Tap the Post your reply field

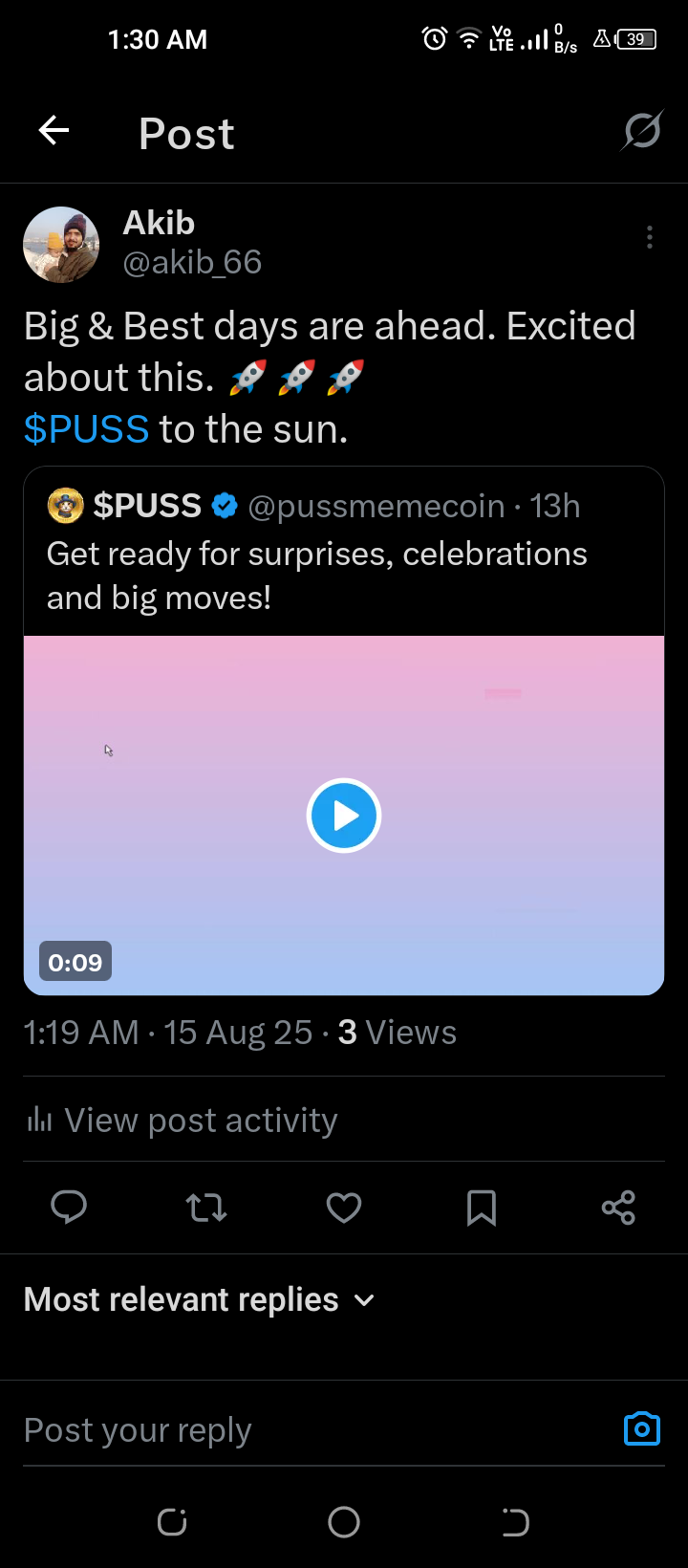[x=315, y=1429]
